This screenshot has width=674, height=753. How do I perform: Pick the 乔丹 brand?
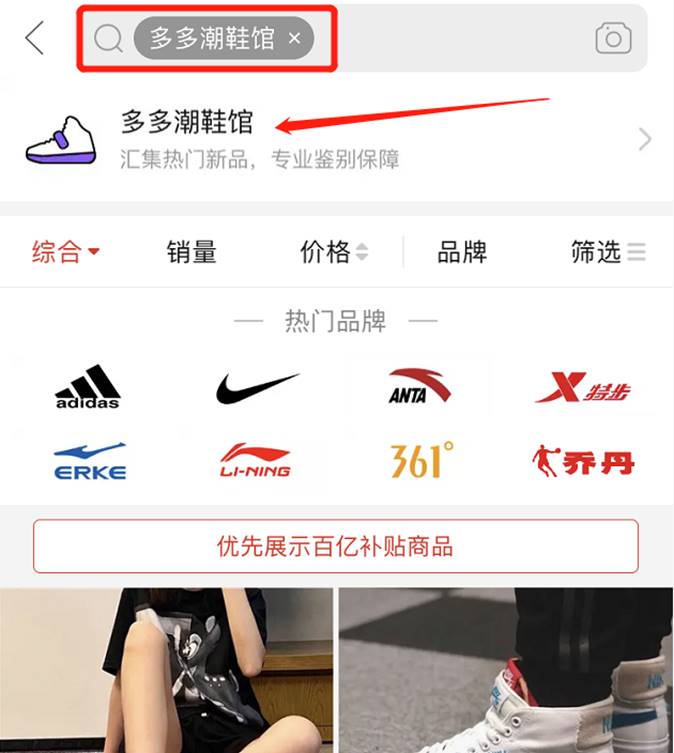[x=583, y=460]
